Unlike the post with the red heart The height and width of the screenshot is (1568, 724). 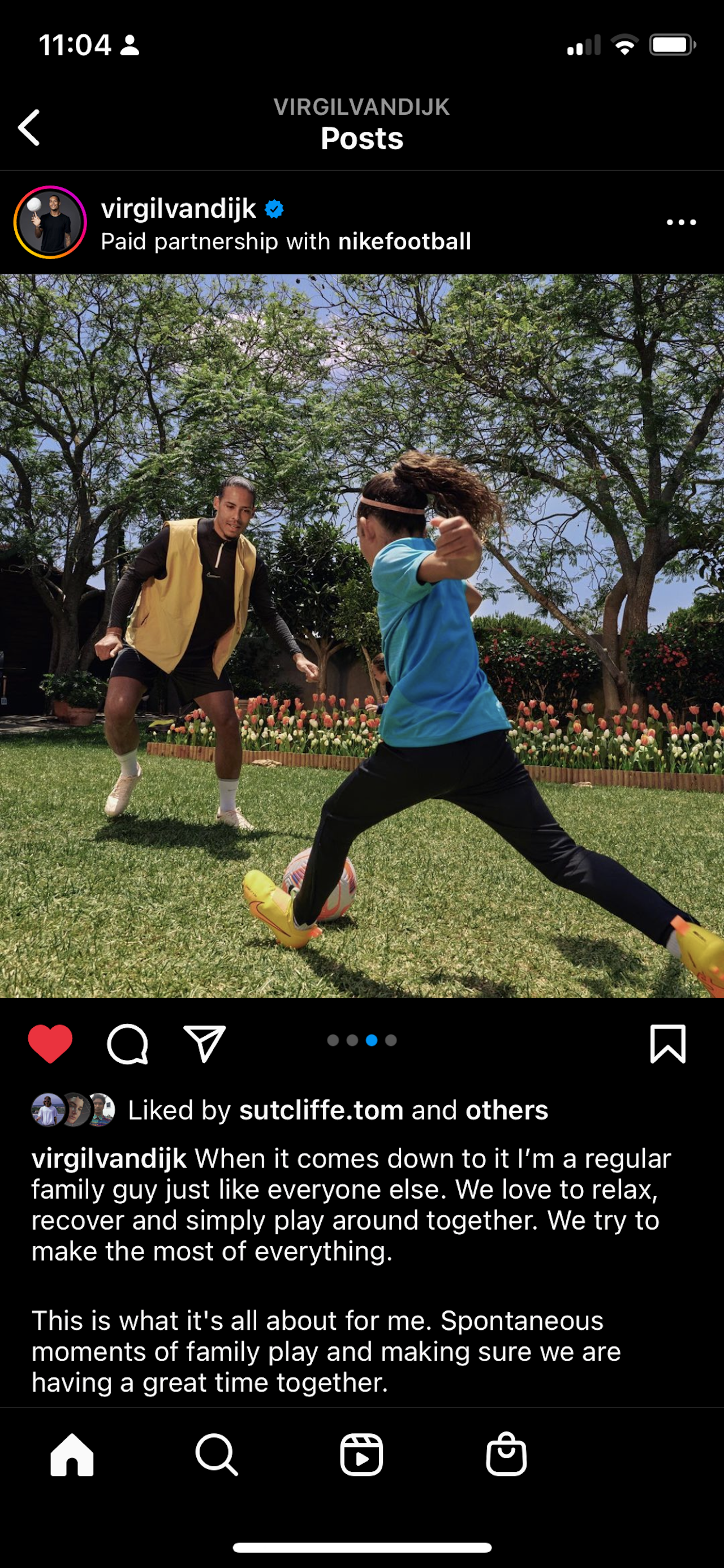pos(50,1044)
